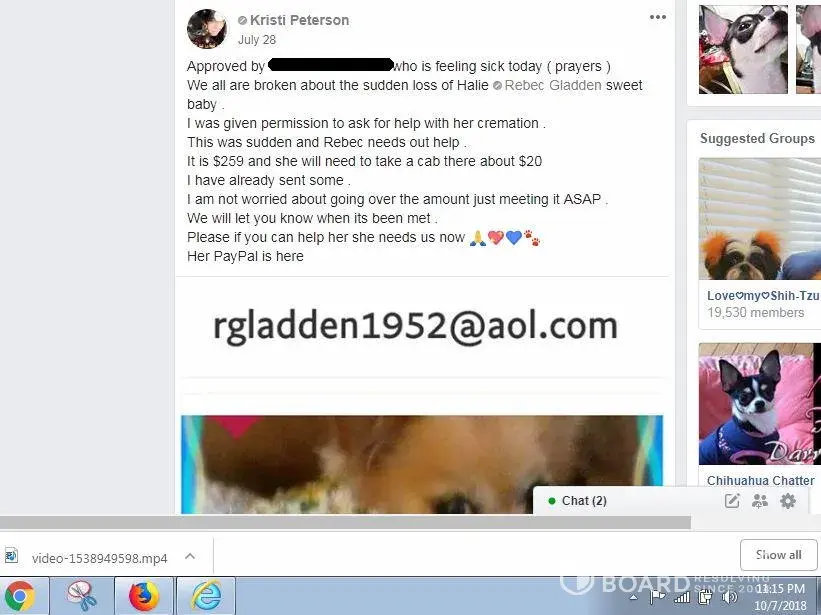
Task: View the dog photo in the post
Action: (421, 465)
